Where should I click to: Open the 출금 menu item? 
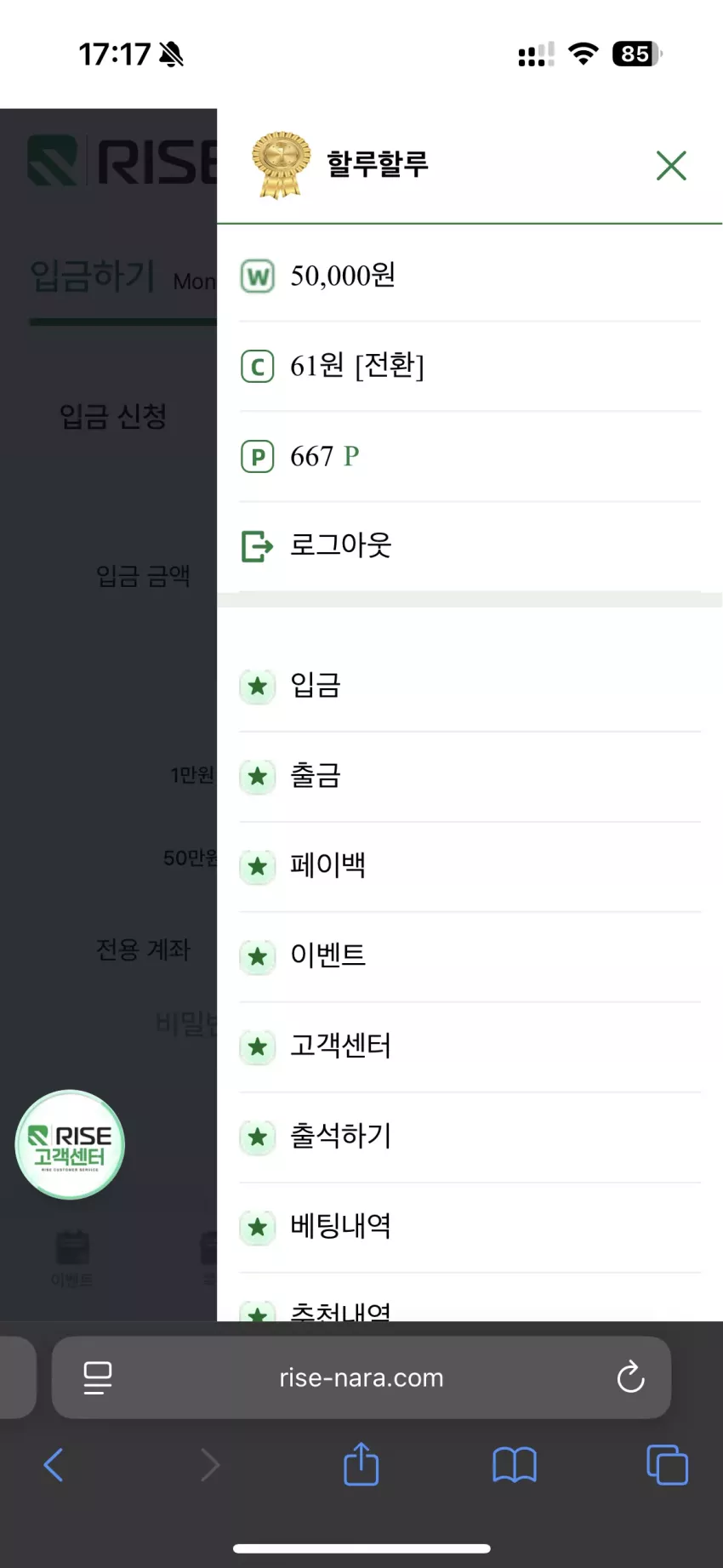coord(470,776)
